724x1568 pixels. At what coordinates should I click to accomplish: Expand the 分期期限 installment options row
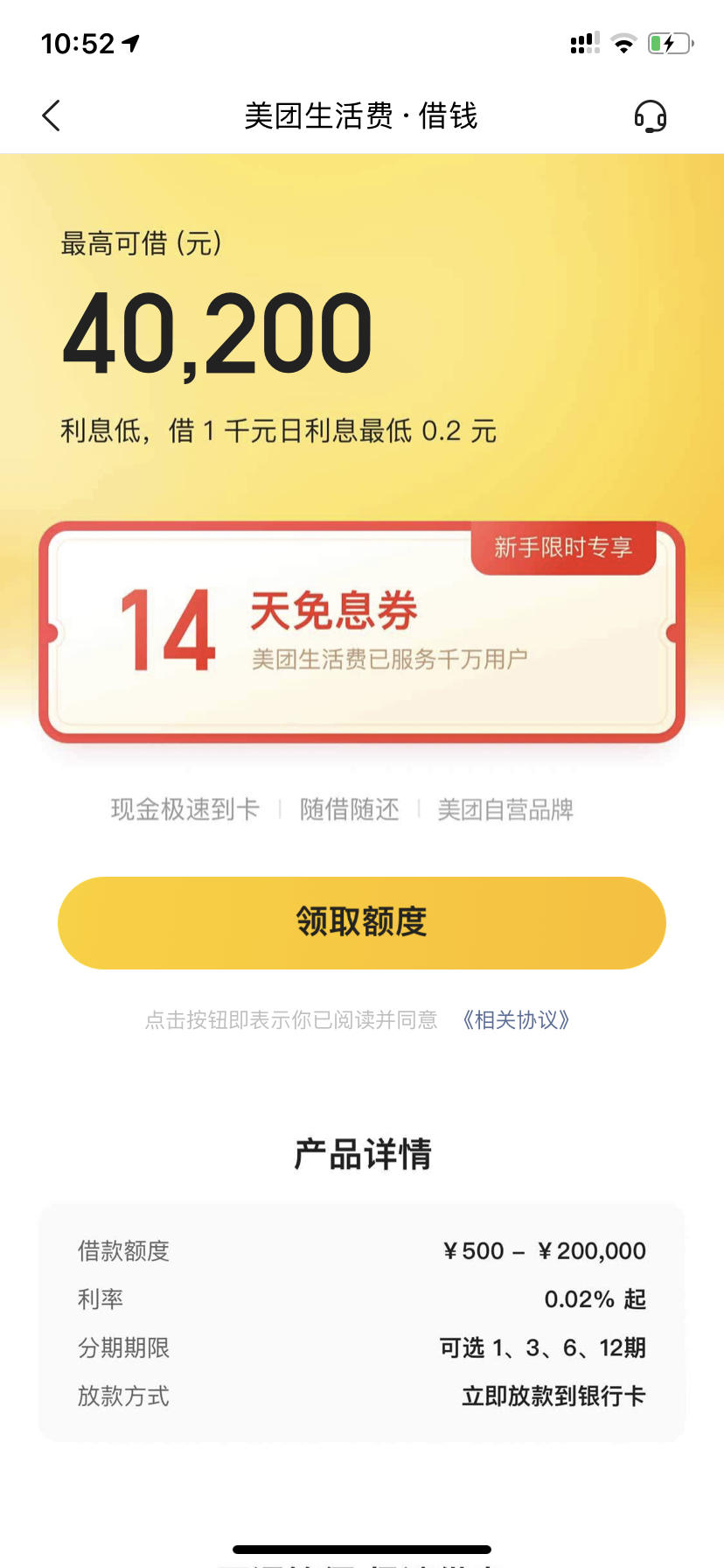click(362, 1347)
